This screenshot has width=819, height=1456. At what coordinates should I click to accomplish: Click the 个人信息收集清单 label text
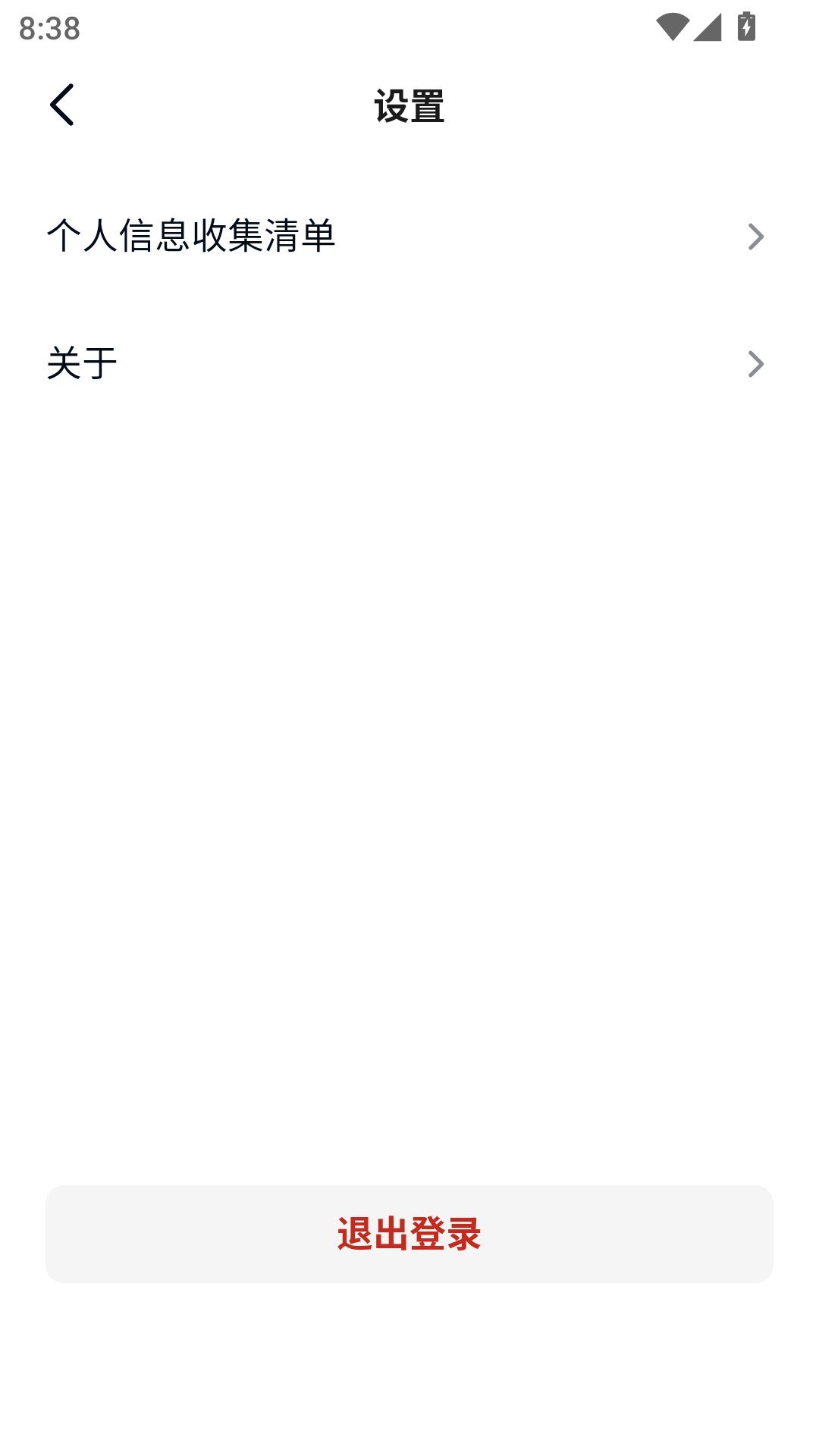192,236
